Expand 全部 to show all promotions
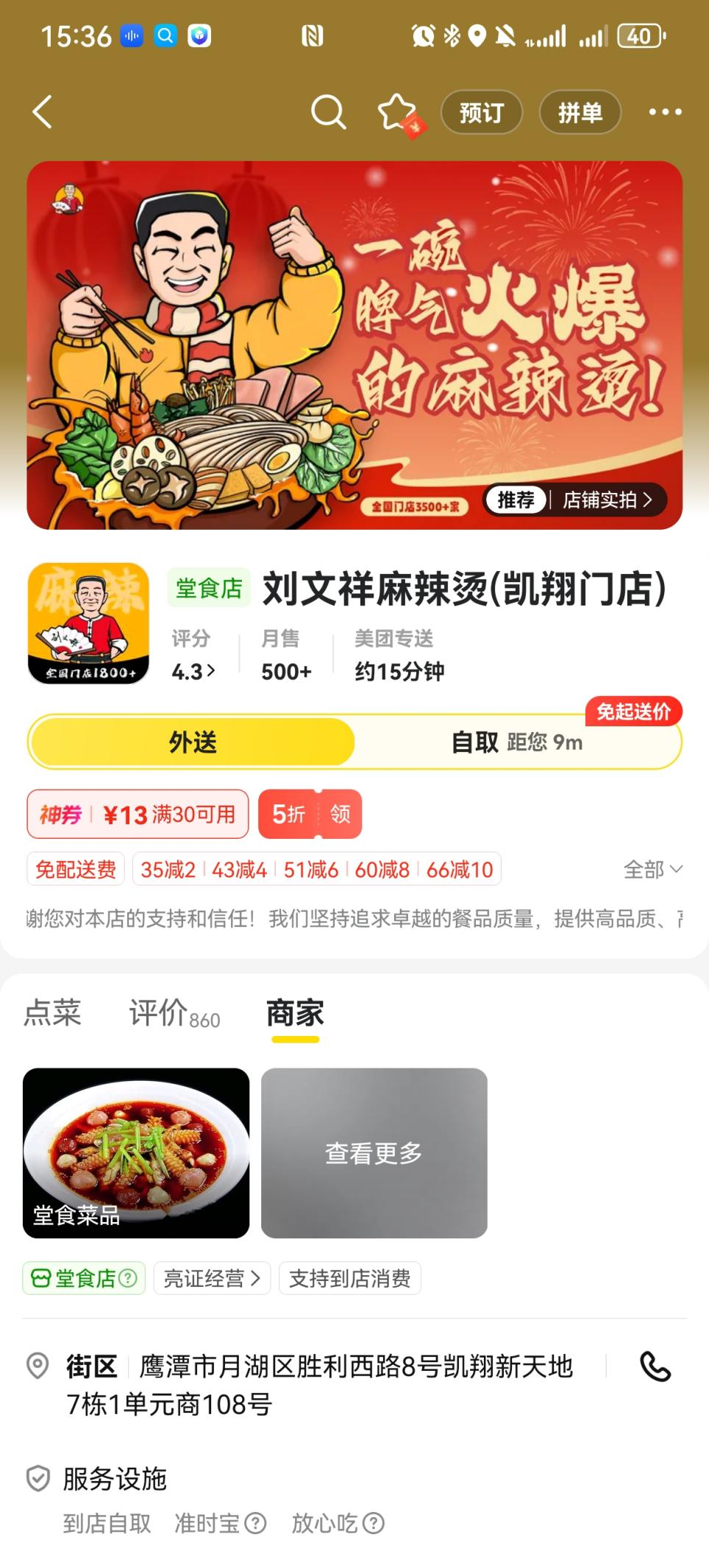Viewport: 709px width, 1568px height. point(652,869)
